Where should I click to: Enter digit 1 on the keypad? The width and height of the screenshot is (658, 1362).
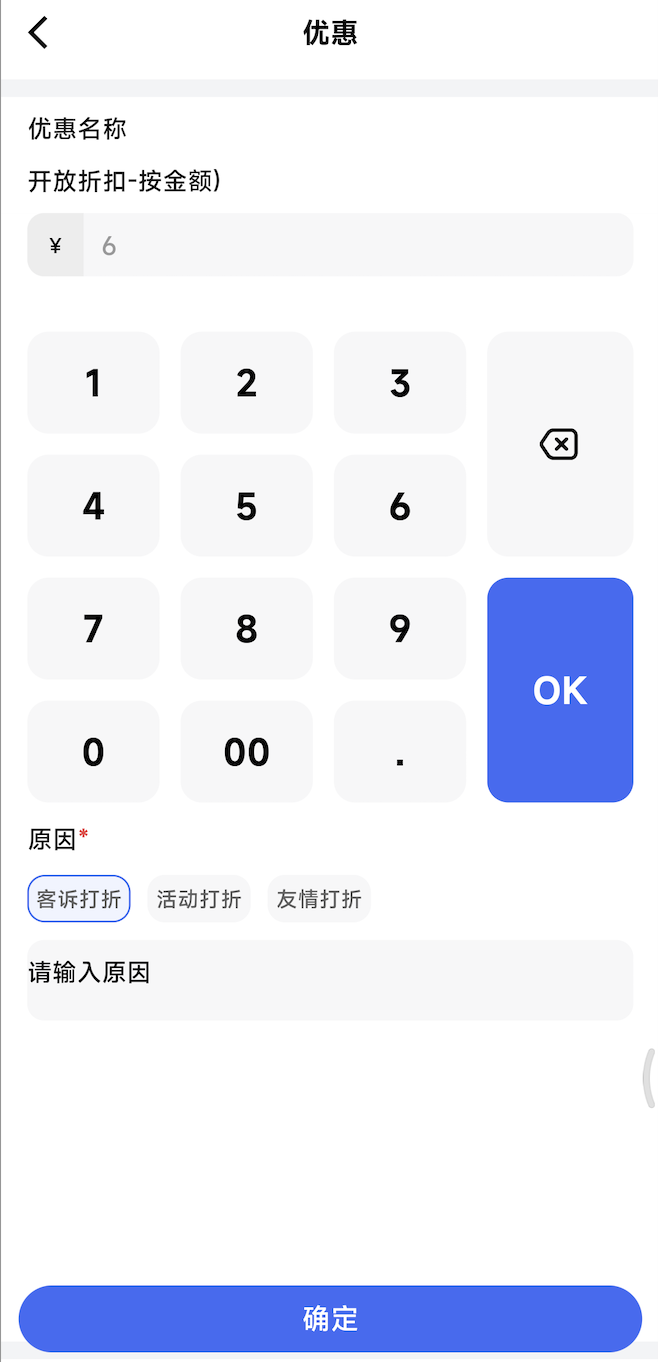coord(93,383)
